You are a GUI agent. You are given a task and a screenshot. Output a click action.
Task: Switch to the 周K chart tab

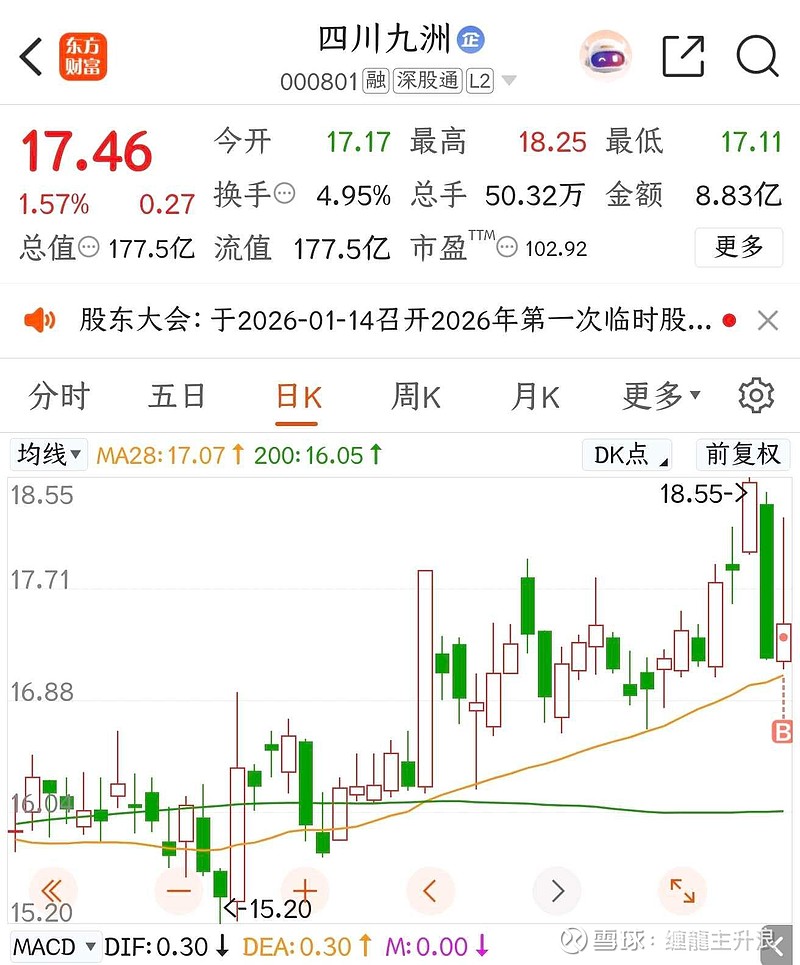[x=416, y=396]
